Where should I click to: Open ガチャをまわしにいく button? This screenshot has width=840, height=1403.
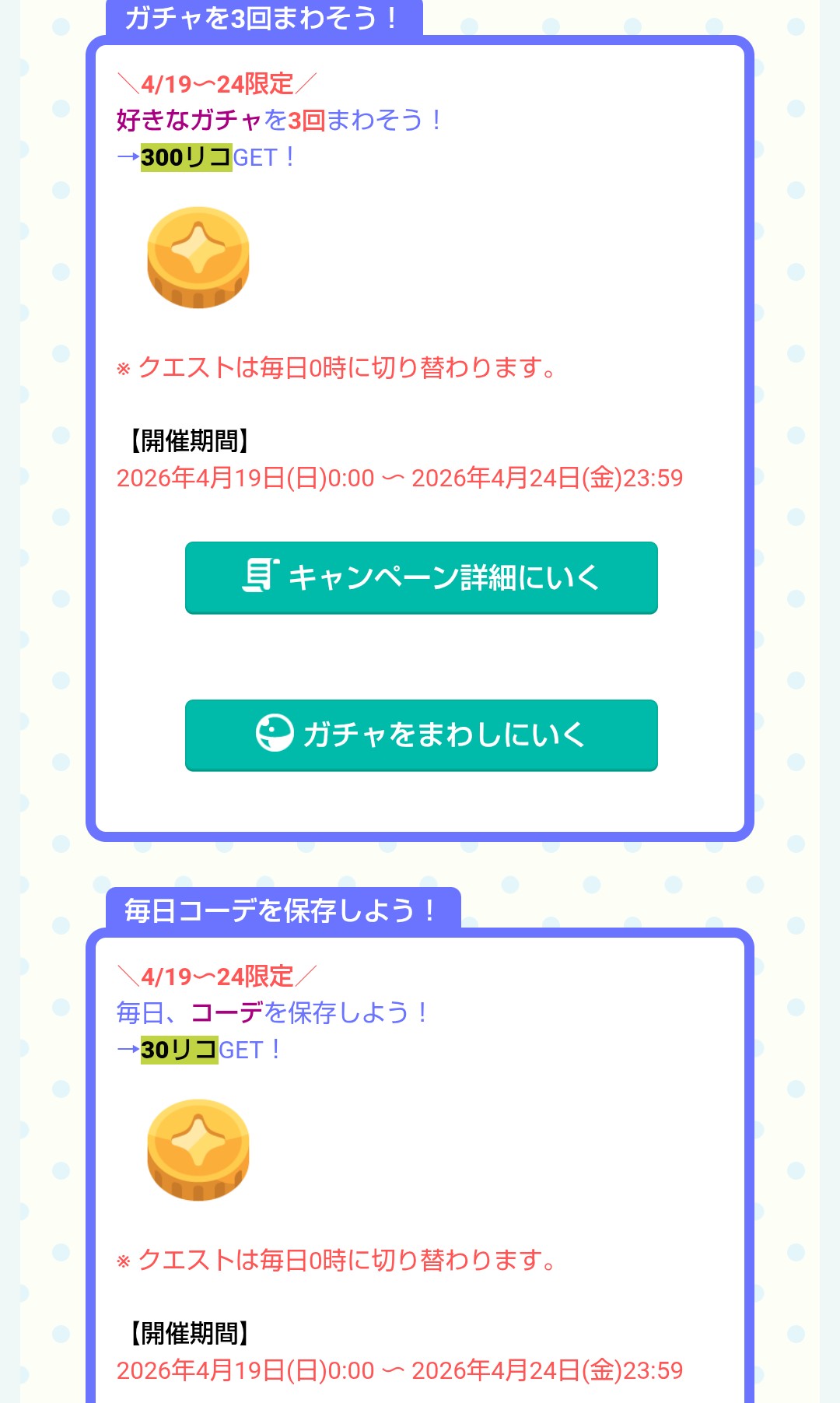421,735
